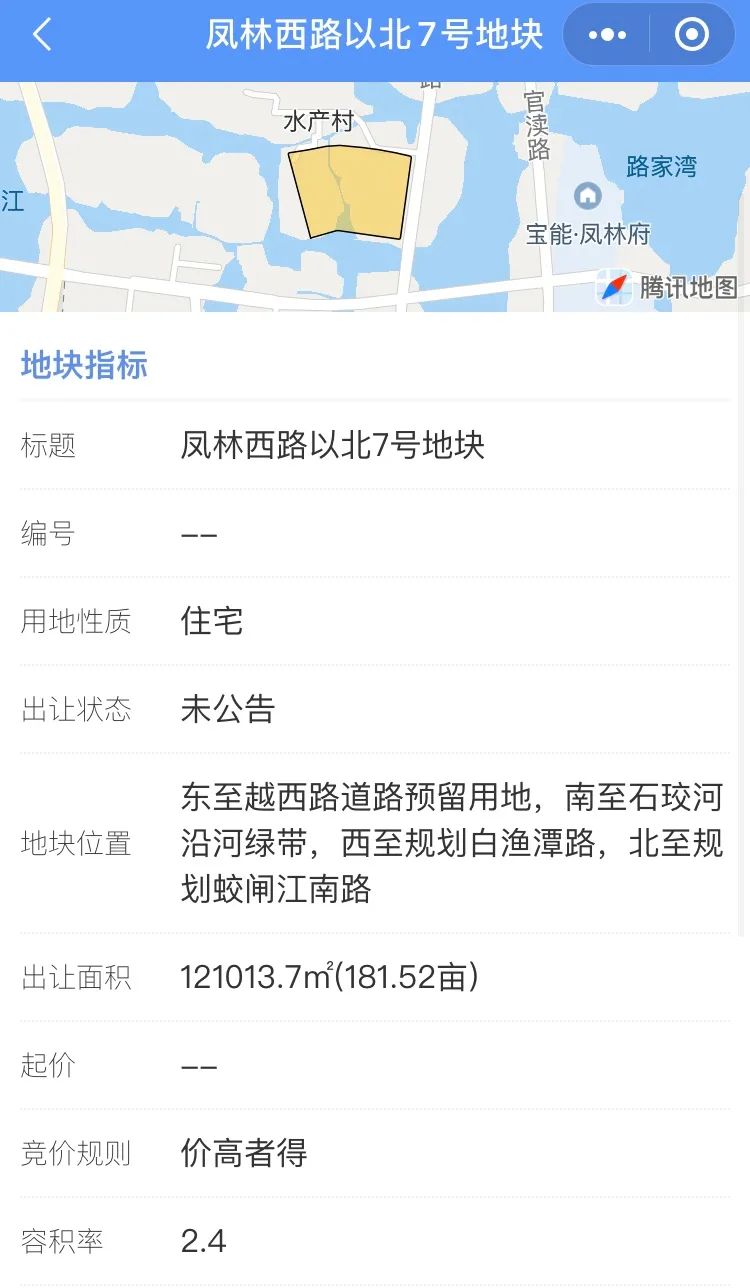Screen dimensions: 750x1288
Task: Tap the highlighted land parcel on the map
Action: (350, 192)
